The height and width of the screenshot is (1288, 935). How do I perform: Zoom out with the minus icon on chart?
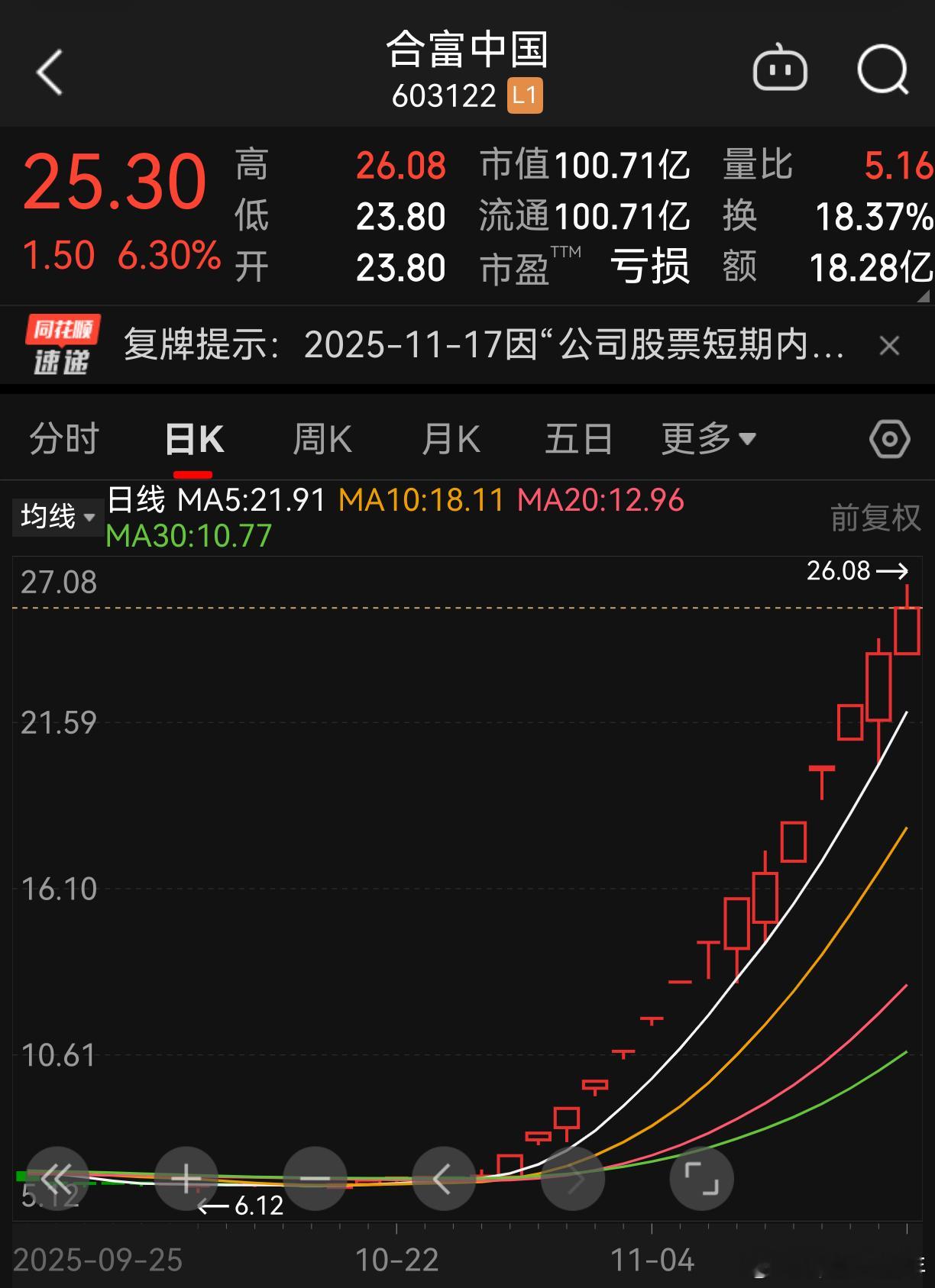[x=315, y=1178]
